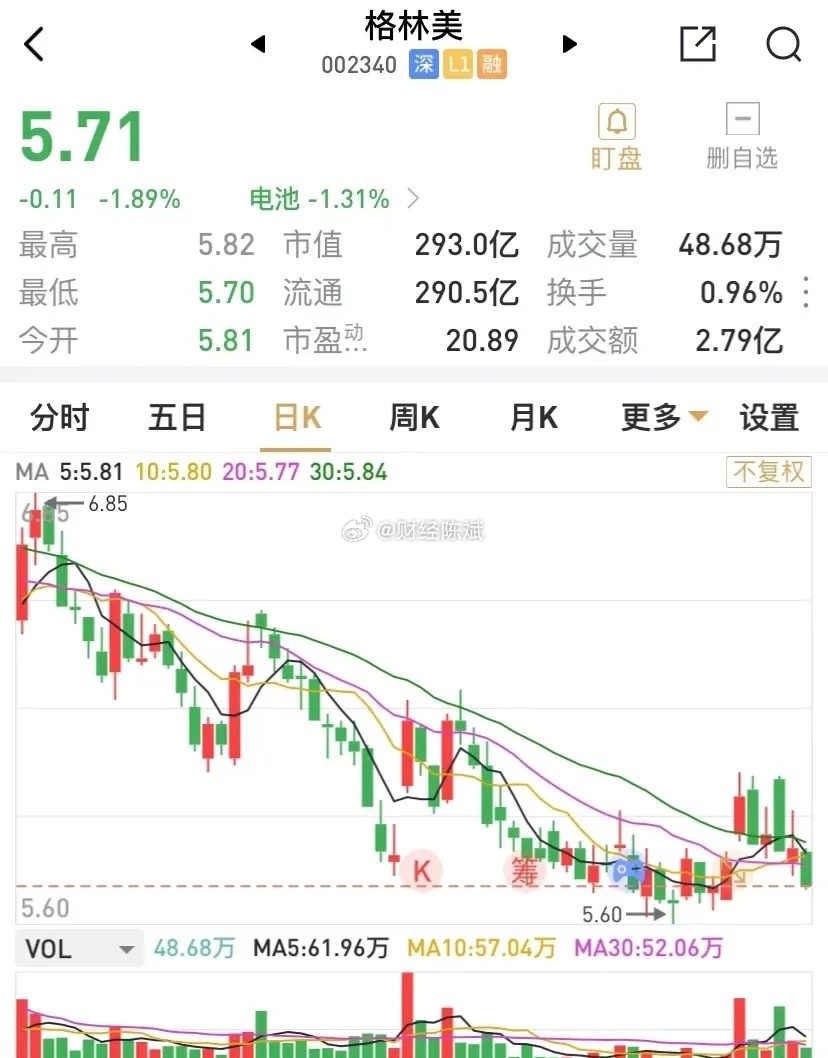Expand more quote details via three dots
The height and width of the screenshot is (1058, 828).
806,293
